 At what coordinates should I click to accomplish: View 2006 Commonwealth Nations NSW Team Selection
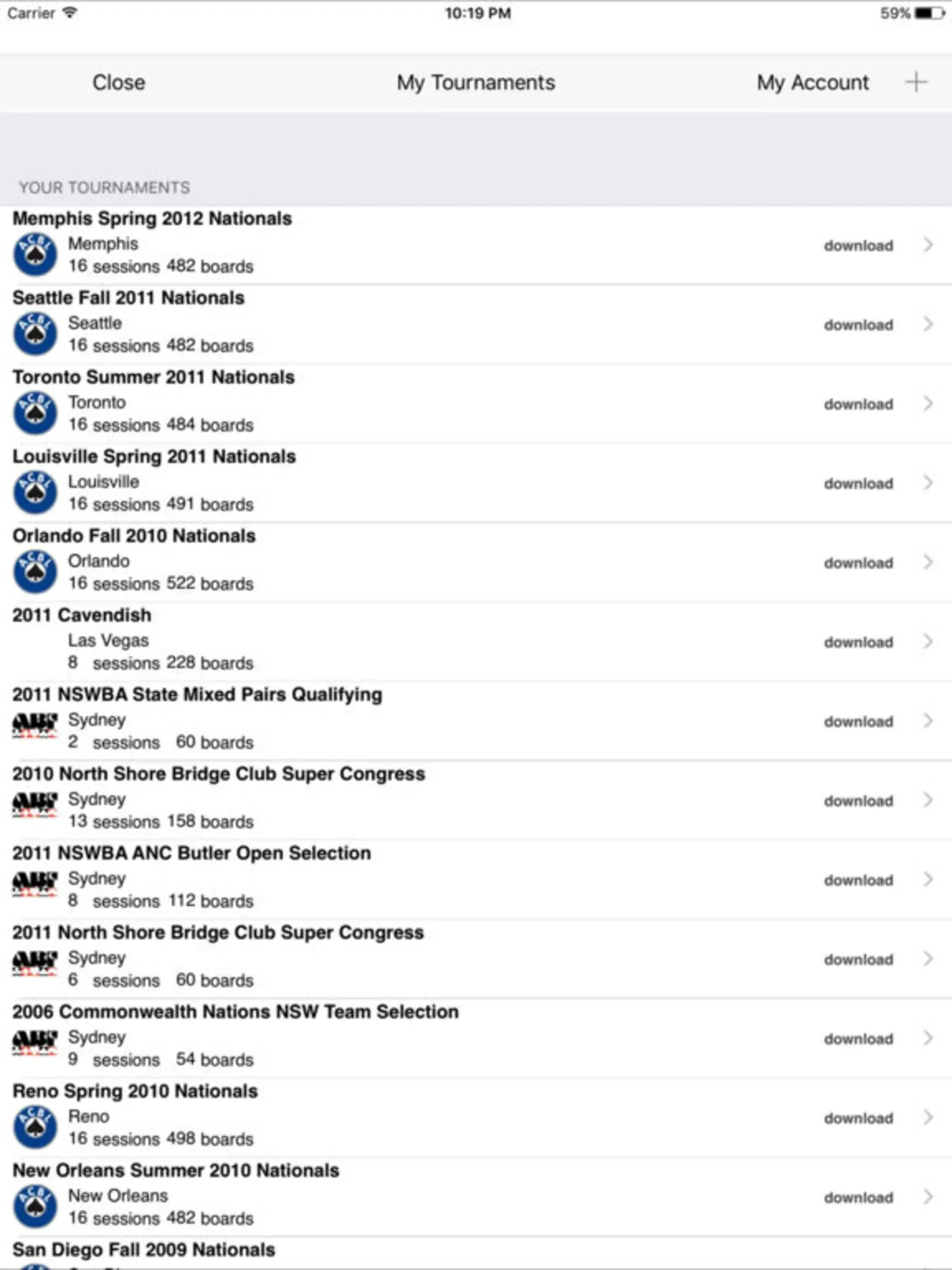click(411, 1038)
